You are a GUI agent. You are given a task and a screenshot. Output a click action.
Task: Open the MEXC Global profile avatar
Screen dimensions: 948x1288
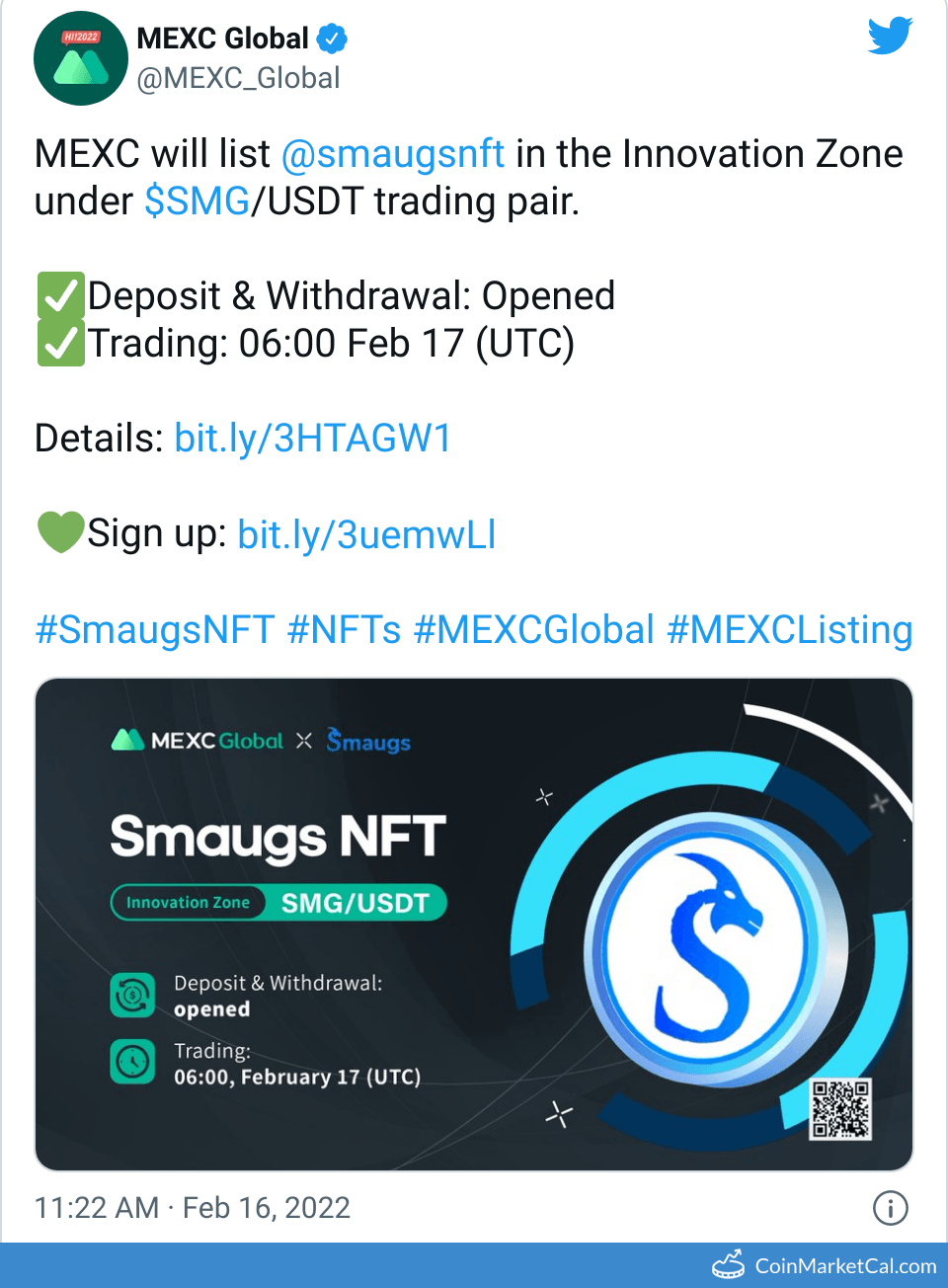80,58
